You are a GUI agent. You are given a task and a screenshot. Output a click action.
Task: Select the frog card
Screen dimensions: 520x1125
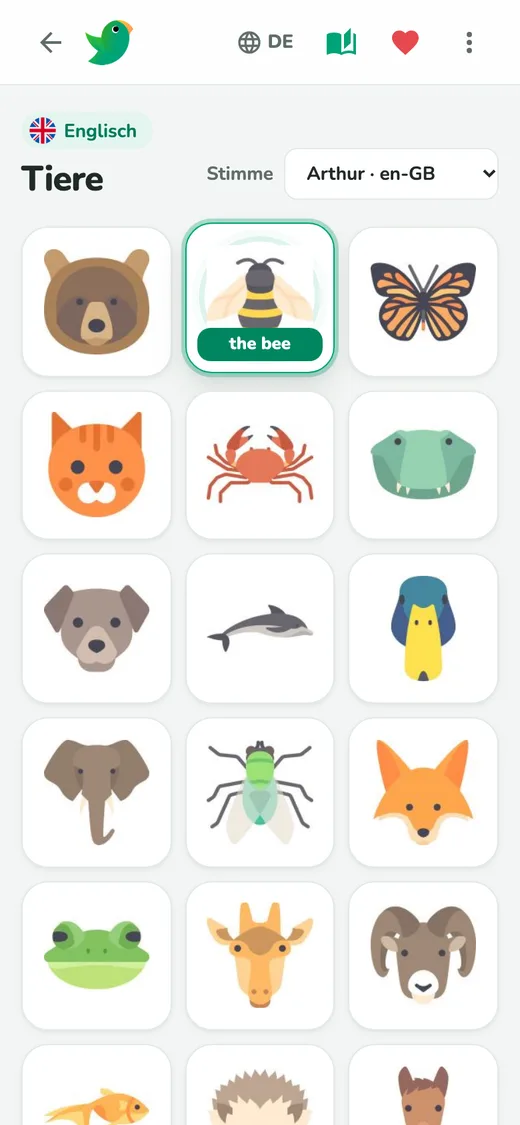pos(97,956)
